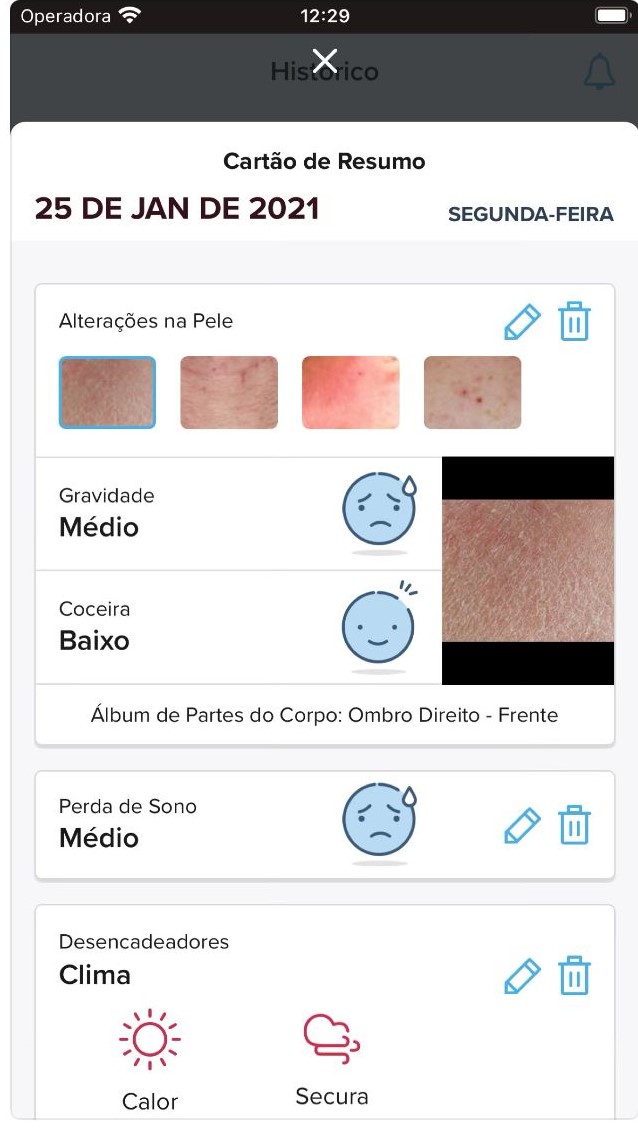Image resolution: width=638 pixels, height=1146 pixels.
Task: Edit the Alterações na Pele entry
Action: pyautogui.click(x=522, y=322)
